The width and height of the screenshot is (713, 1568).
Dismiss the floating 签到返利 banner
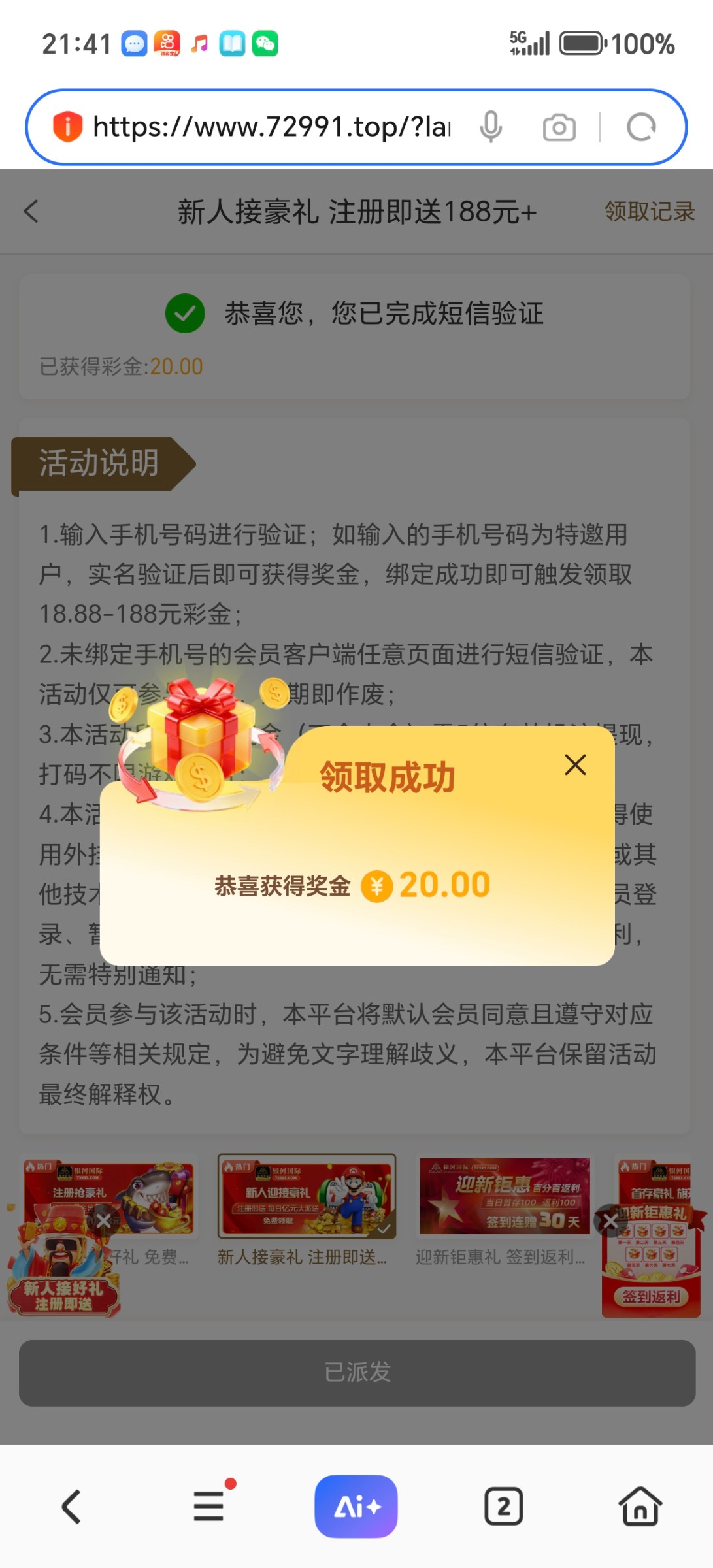pos(610,1221)
